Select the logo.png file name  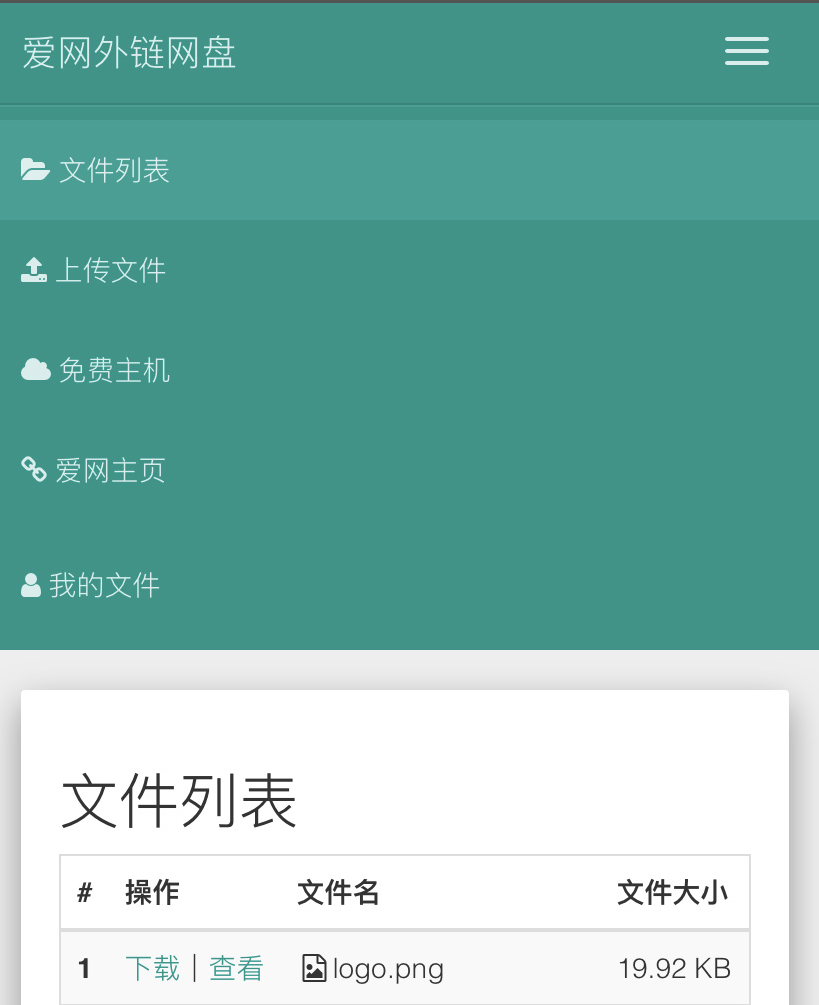point(388,967)
